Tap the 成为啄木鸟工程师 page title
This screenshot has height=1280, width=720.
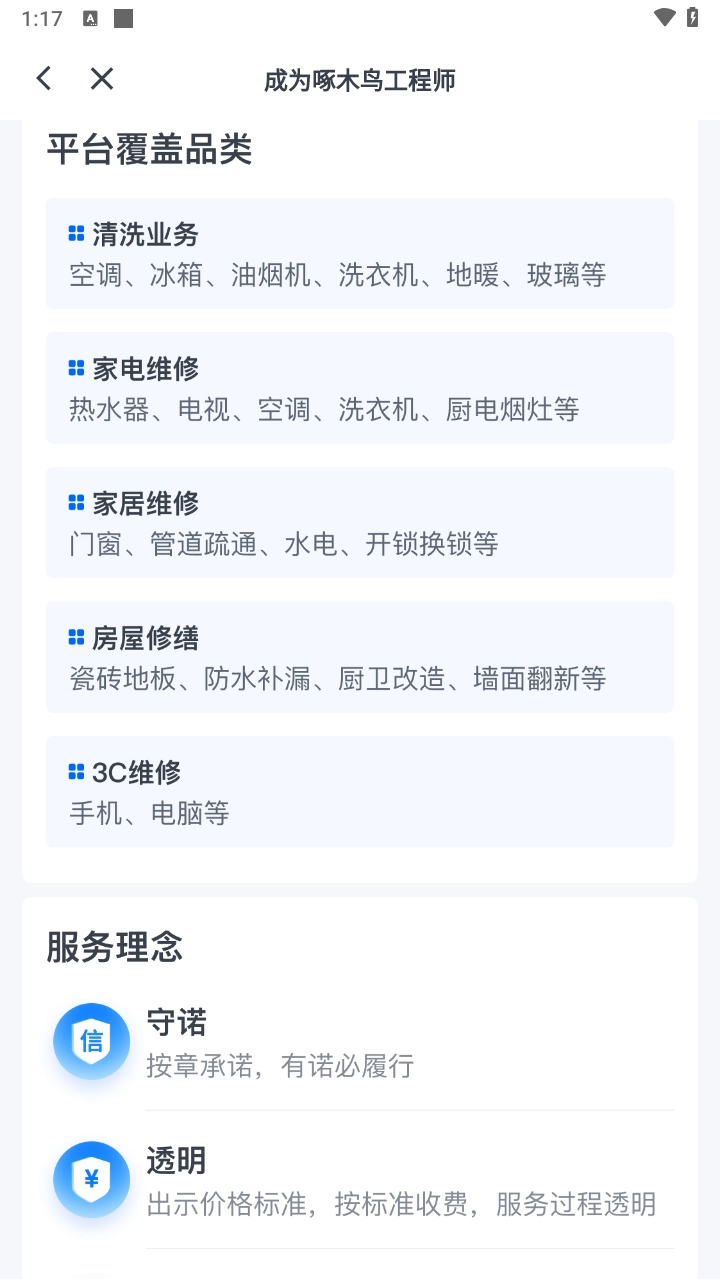point(360,81)
